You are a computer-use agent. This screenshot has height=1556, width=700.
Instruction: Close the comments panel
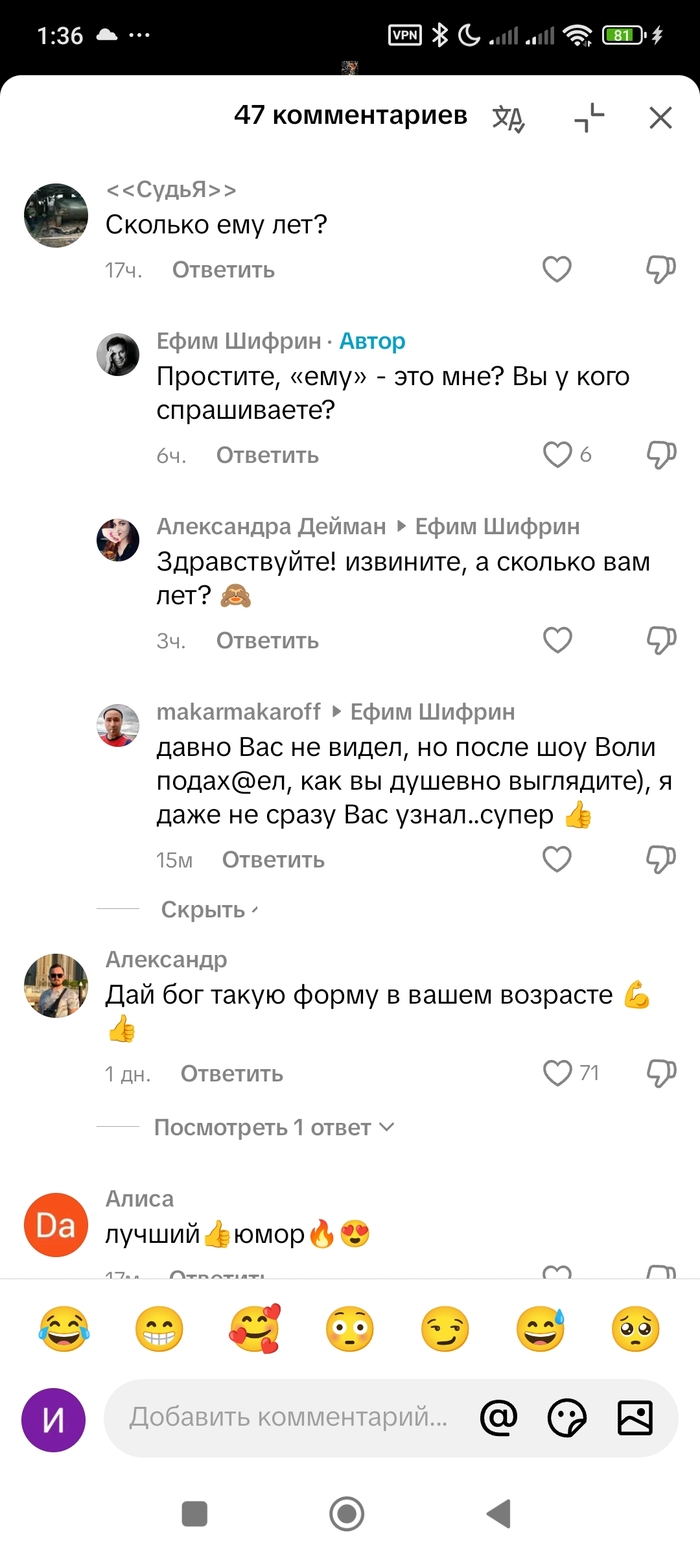click(x=660, y=118)
